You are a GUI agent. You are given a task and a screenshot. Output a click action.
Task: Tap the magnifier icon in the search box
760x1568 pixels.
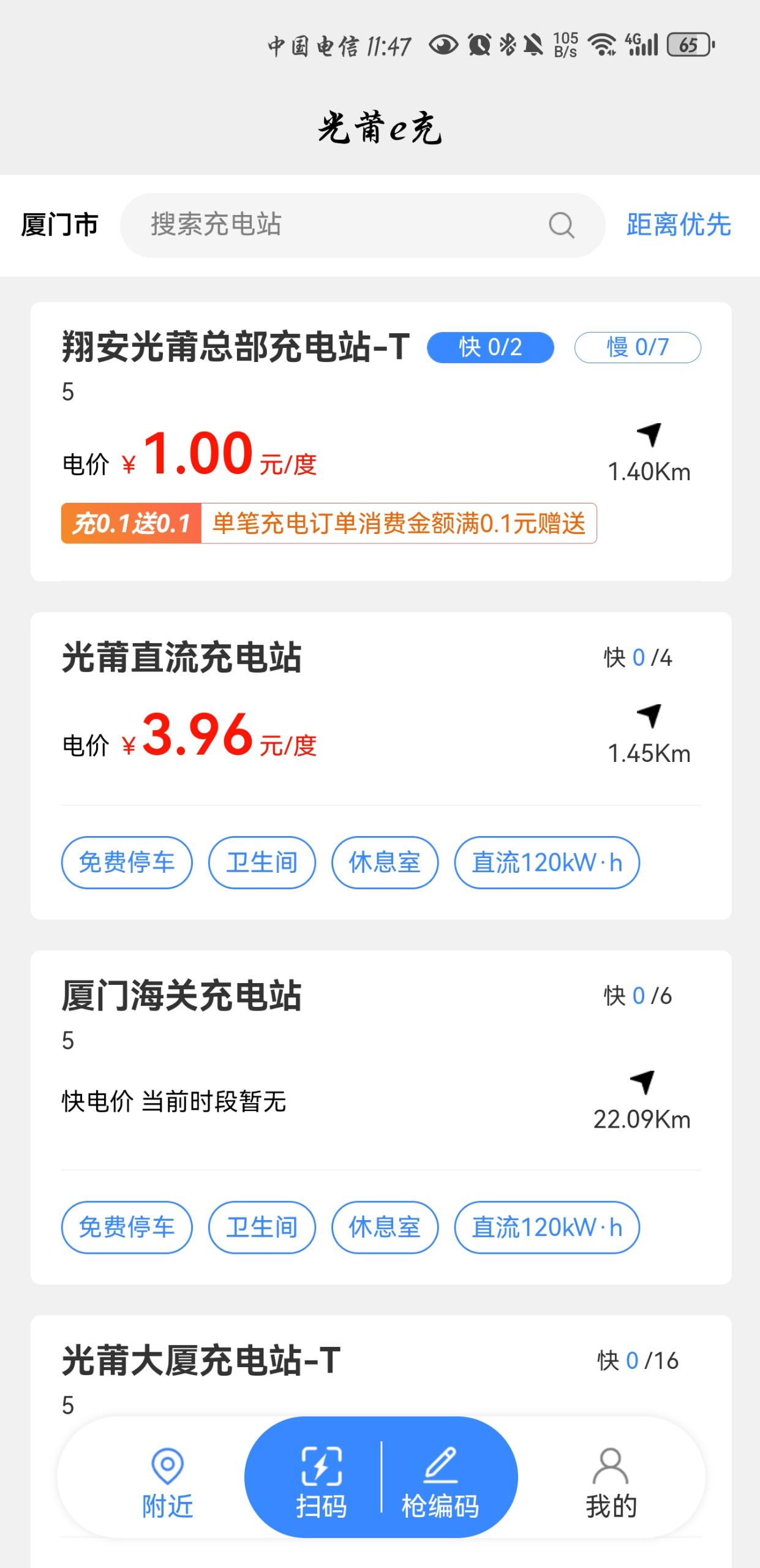561,225
